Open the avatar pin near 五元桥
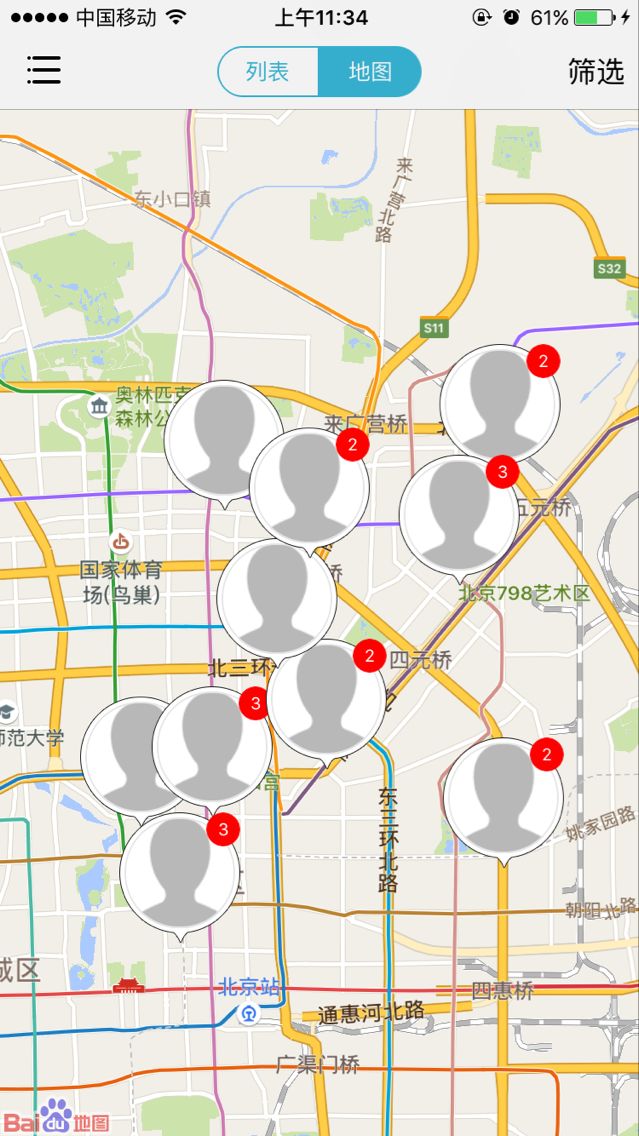Screen dimensions: 639x1136 point(459,515)
